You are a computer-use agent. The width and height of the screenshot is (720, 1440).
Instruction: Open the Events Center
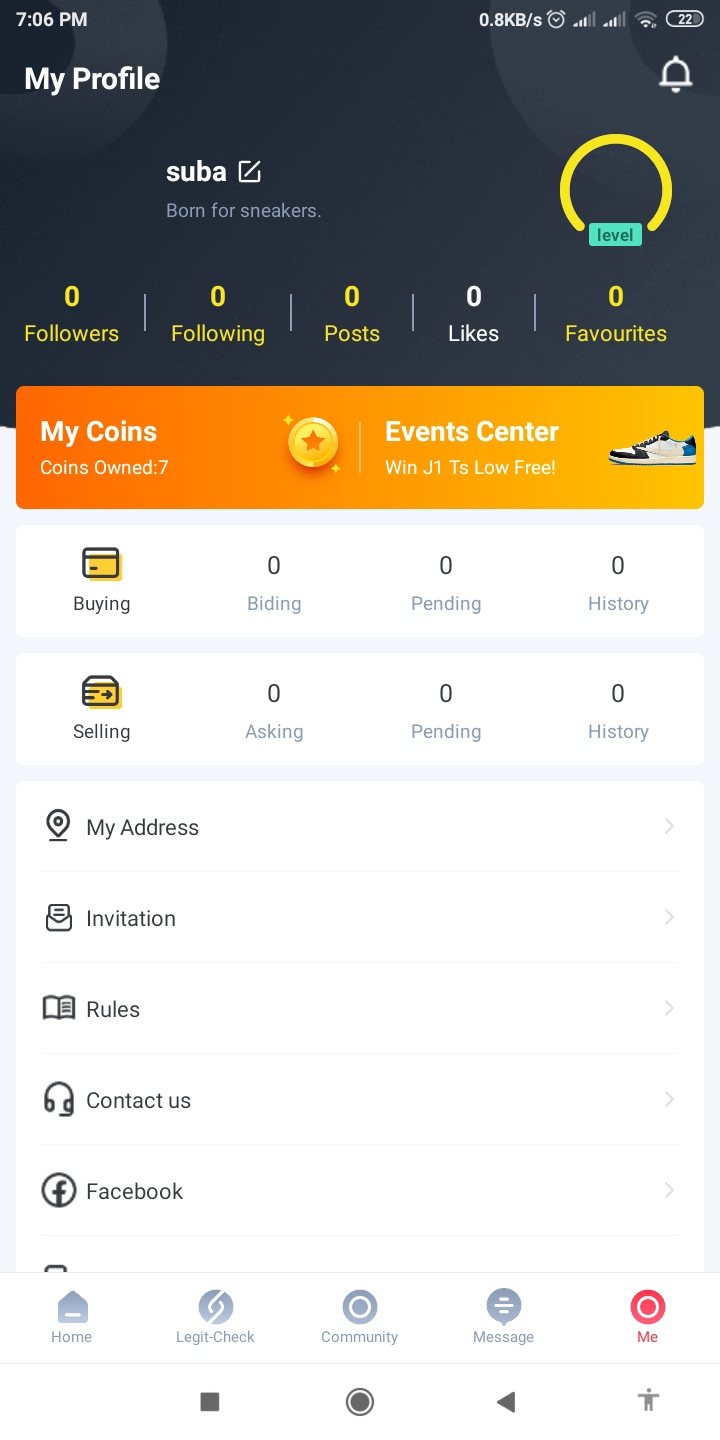point(530,447)
